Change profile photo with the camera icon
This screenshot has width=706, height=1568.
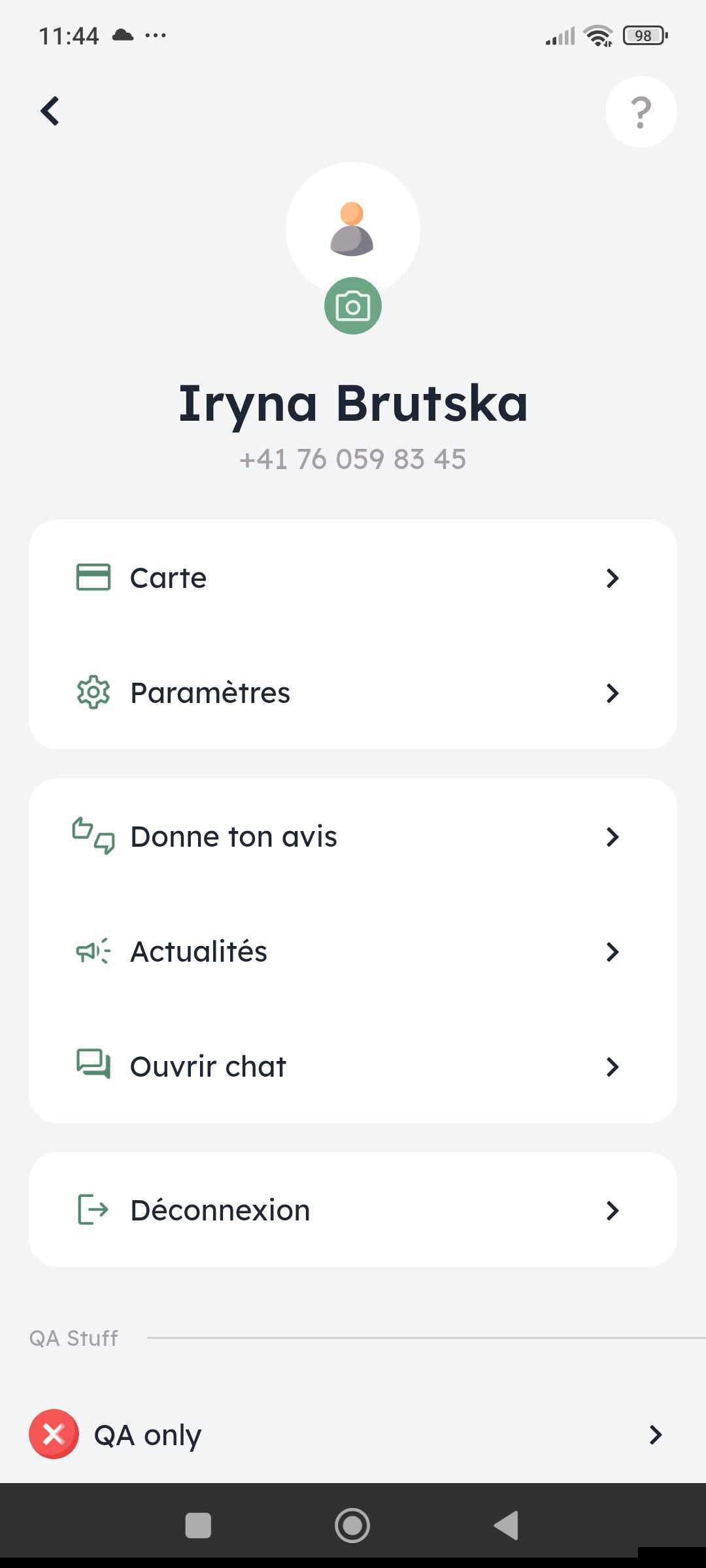353,306
